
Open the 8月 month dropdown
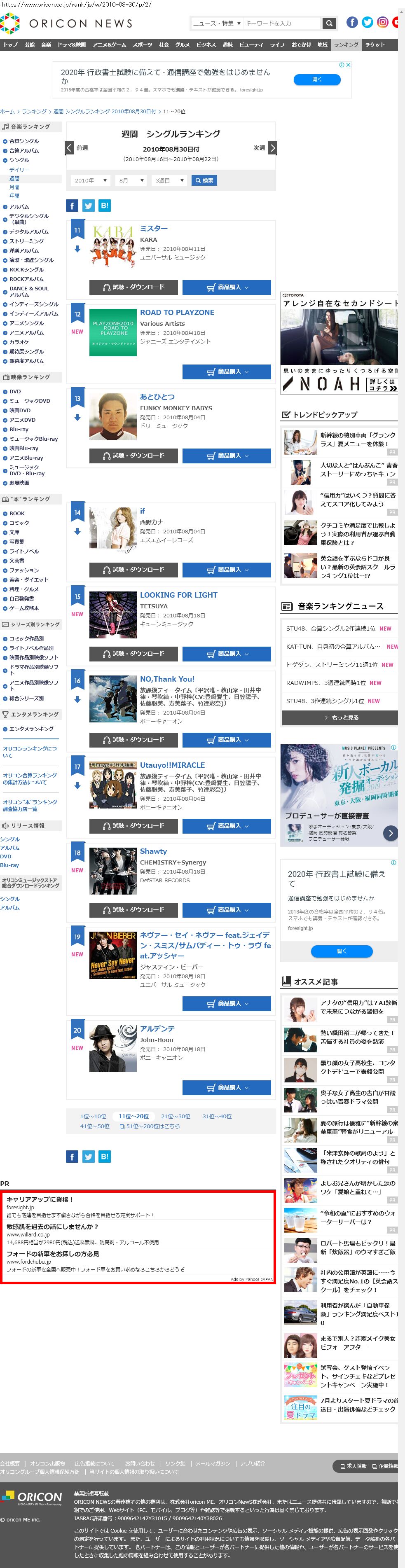(x=131, y=180)
